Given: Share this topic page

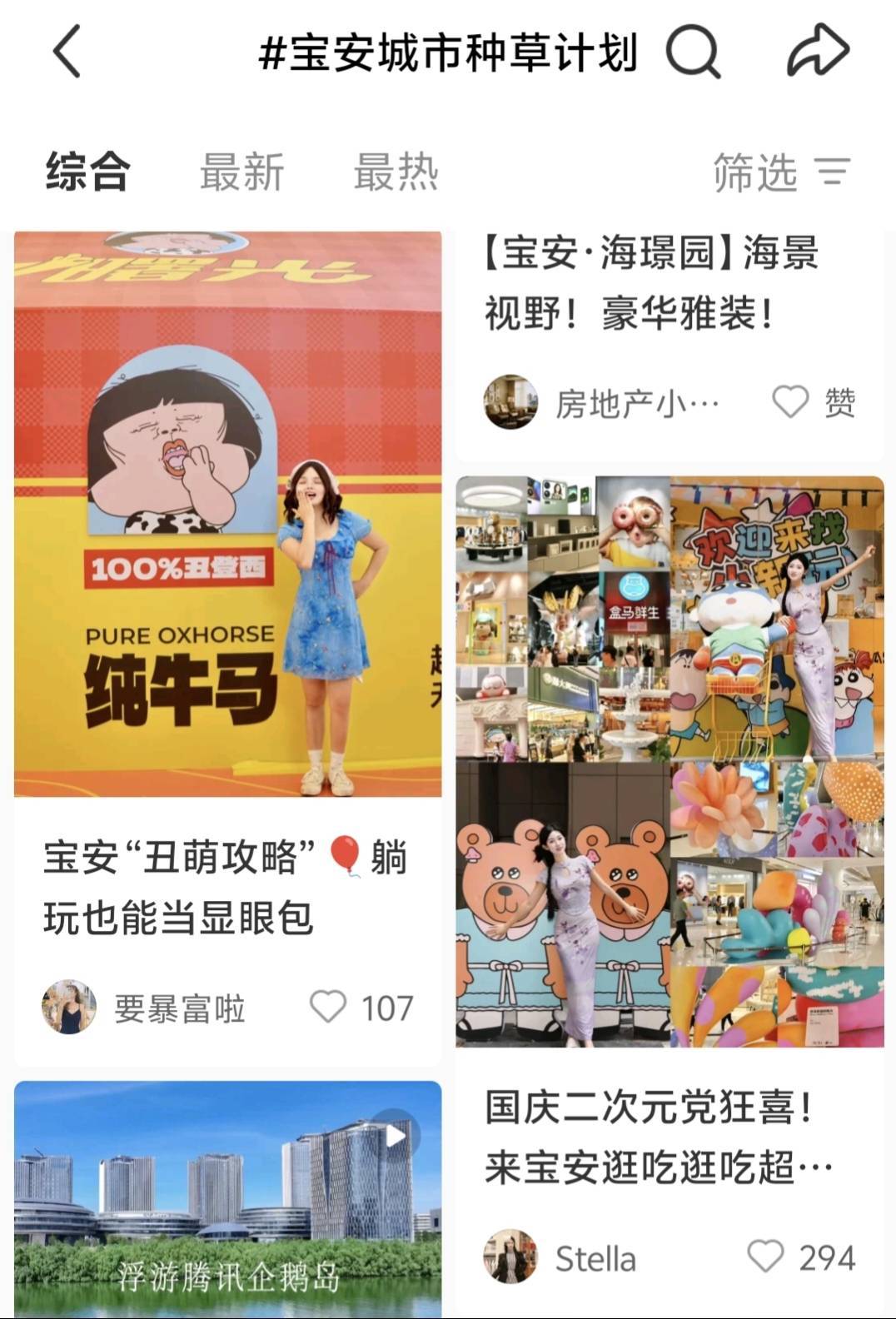Looking at the screenshot, I should 818,52.
